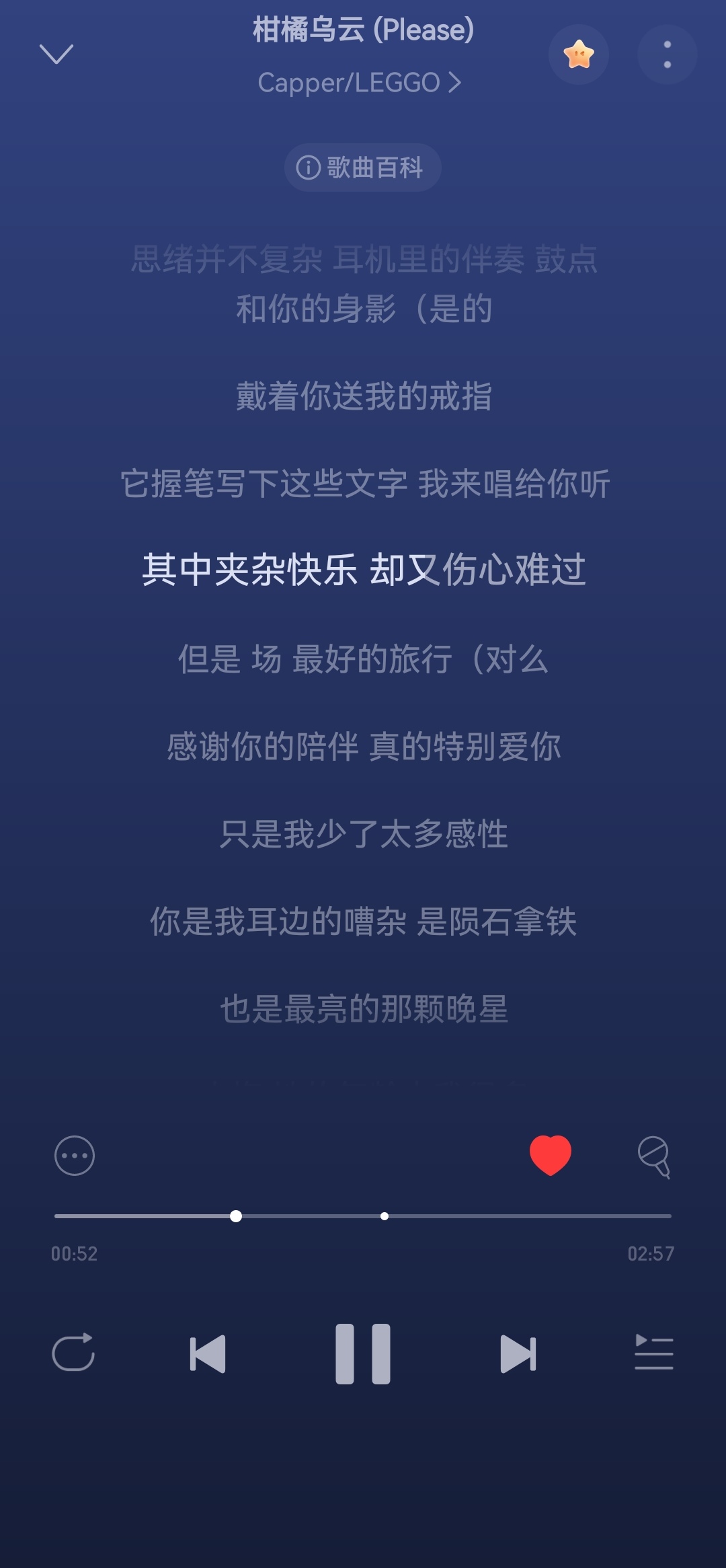
Task: Open 歌曲百科 song encyclopedia
Action: pyautogui.click(x=362, y=167)
